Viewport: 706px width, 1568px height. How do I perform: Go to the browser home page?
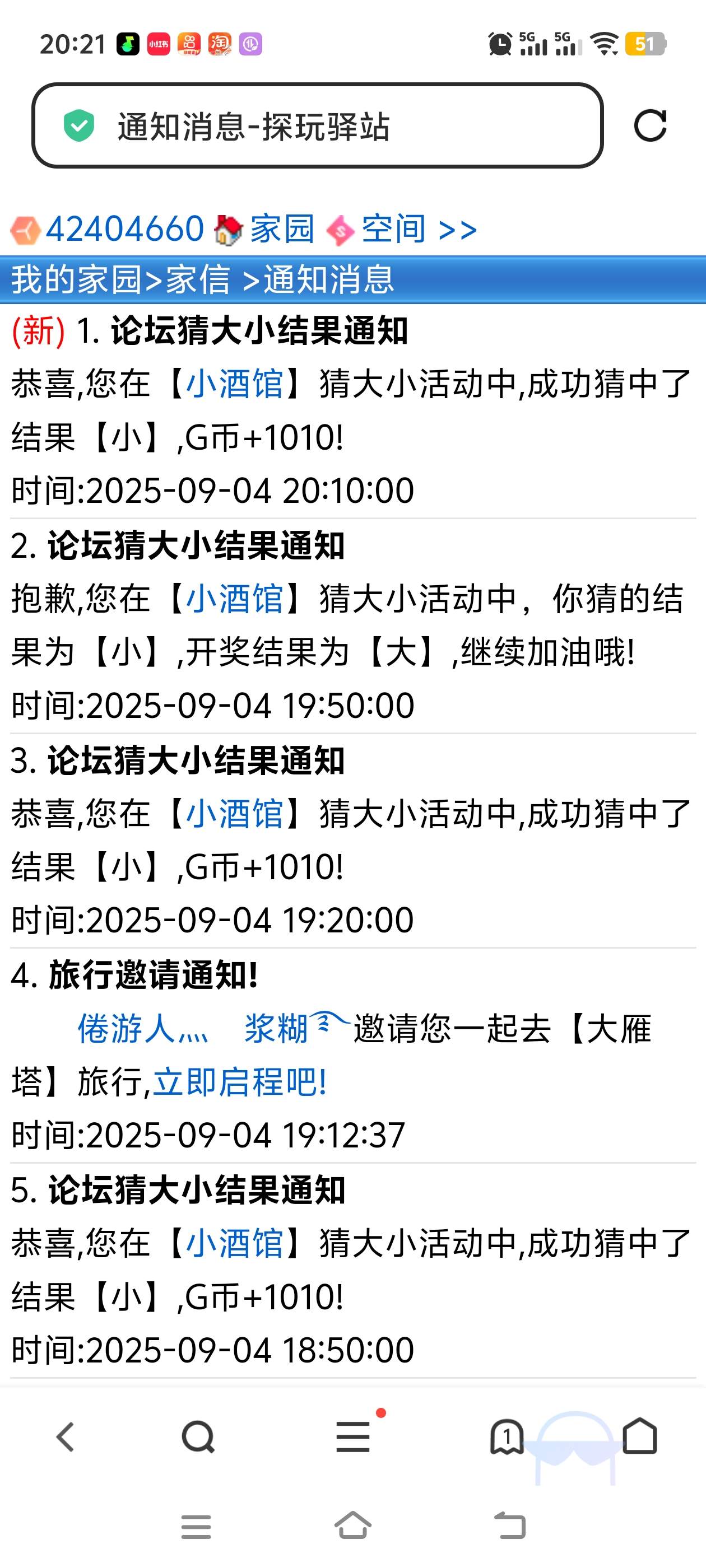tap(640, 1438)
